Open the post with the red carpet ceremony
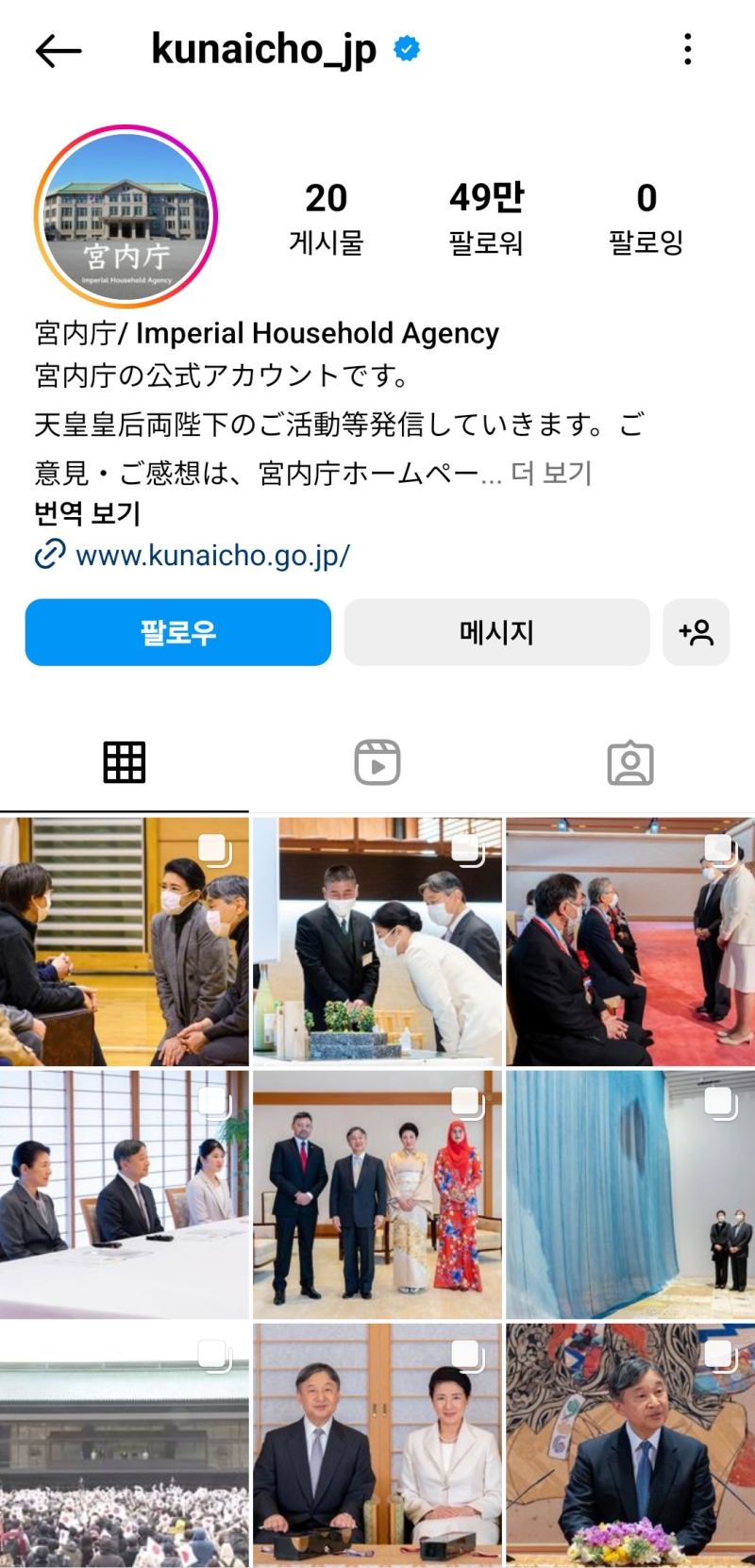This screenshot has width=755, height=1568. pyautogui.click(x=630, y=942)
